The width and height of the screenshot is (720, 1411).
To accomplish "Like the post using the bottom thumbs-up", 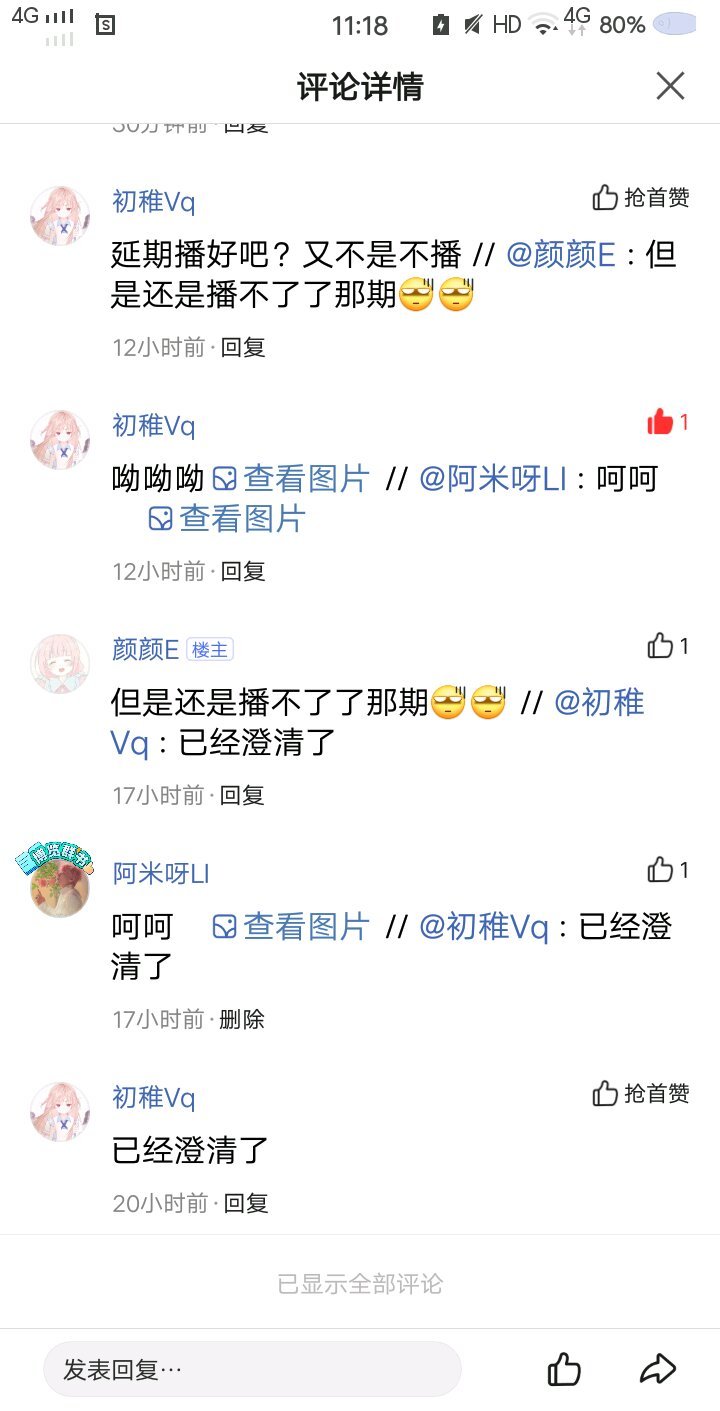I will point(564,1369).
